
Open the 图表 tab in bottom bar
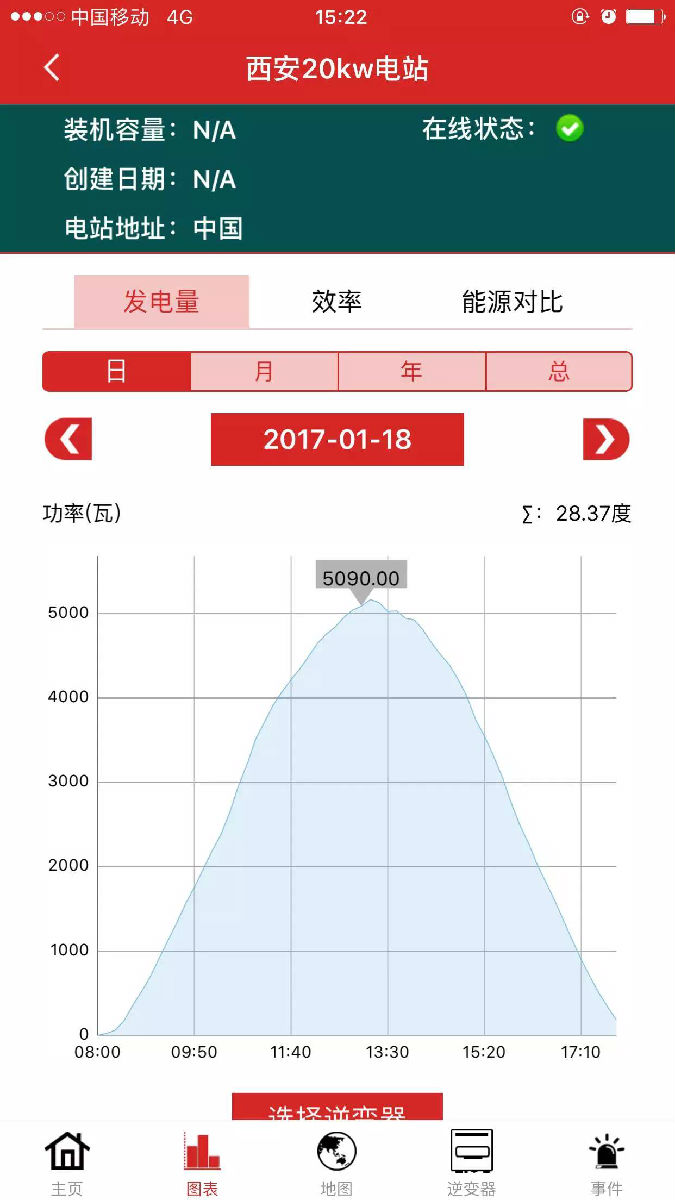202,1162
